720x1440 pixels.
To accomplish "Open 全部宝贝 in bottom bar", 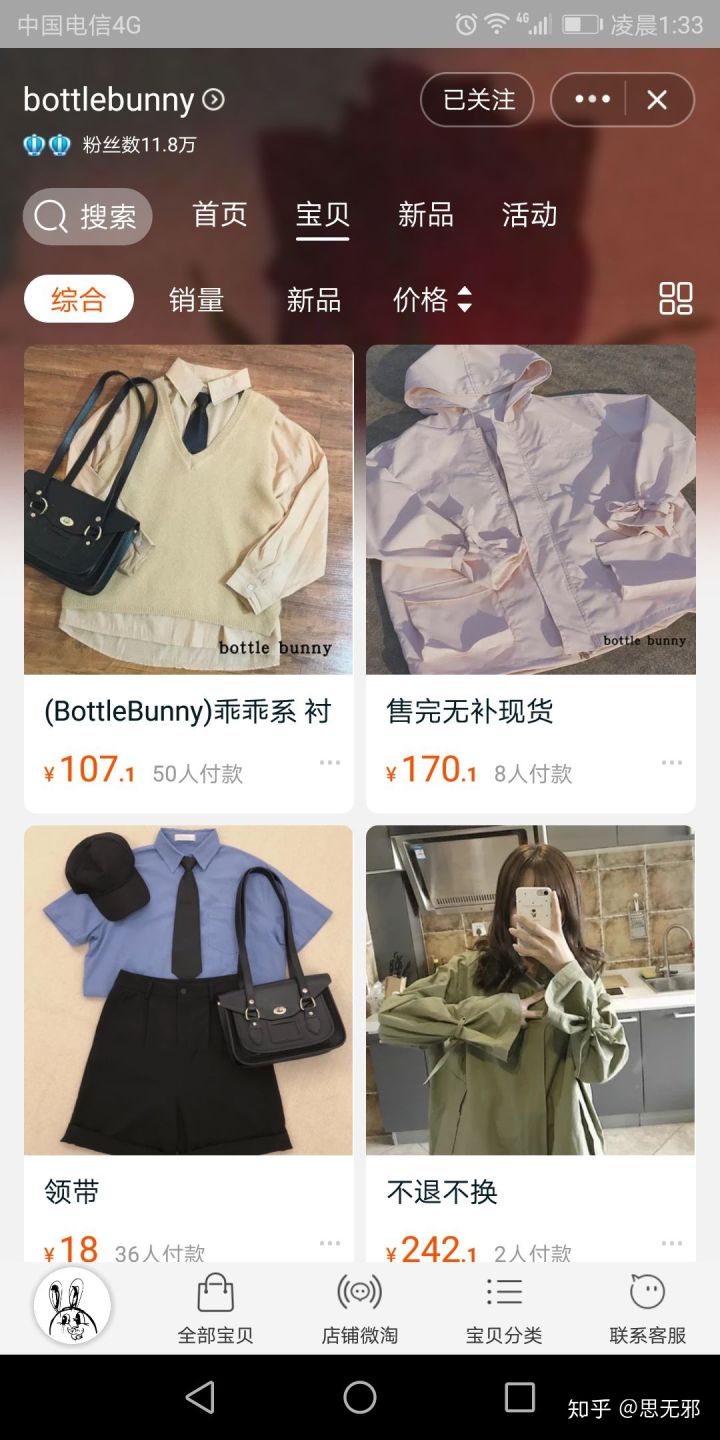I will pyautogui.click(x=215, y=1308).
